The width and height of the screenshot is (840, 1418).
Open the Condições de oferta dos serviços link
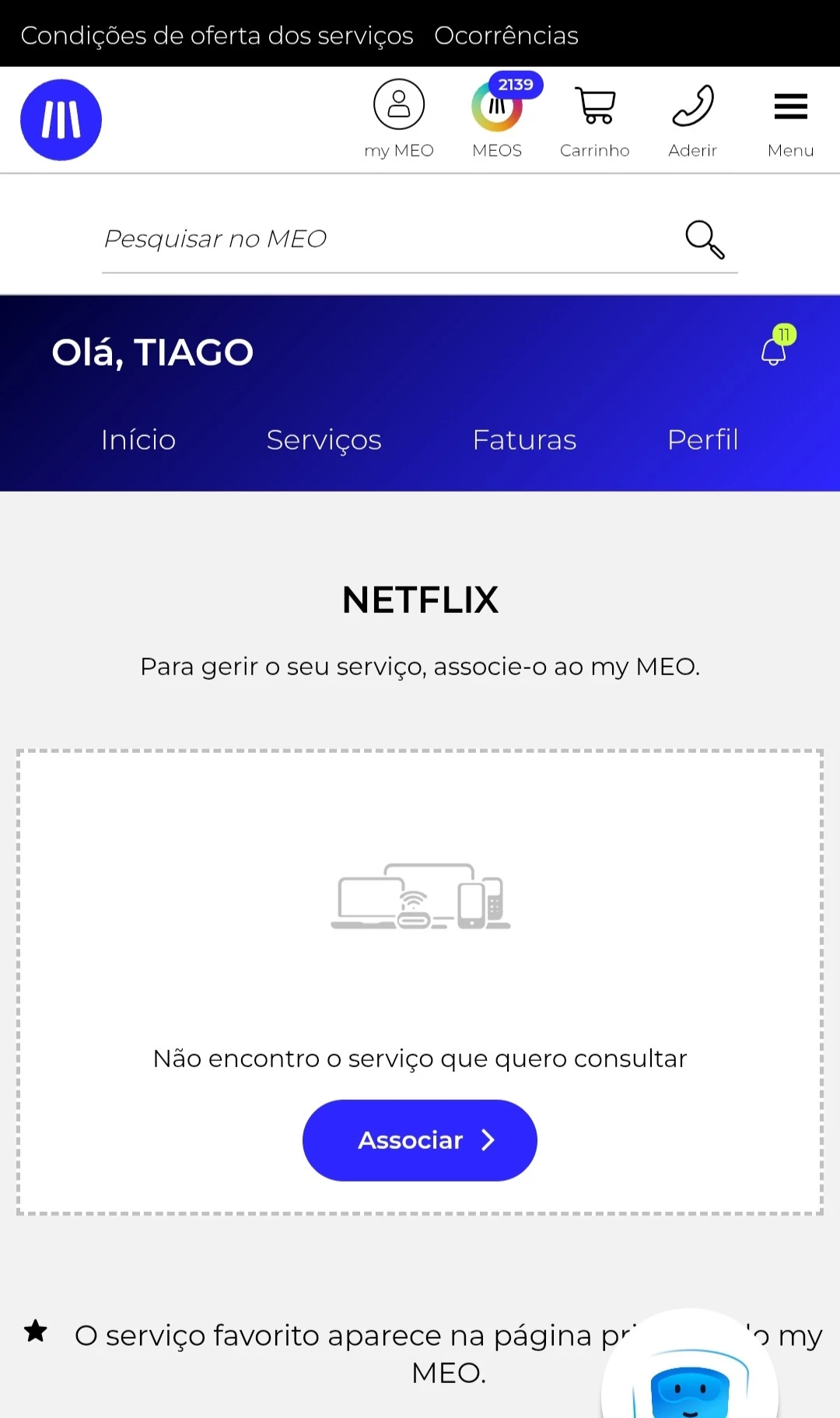click(217, 36)
